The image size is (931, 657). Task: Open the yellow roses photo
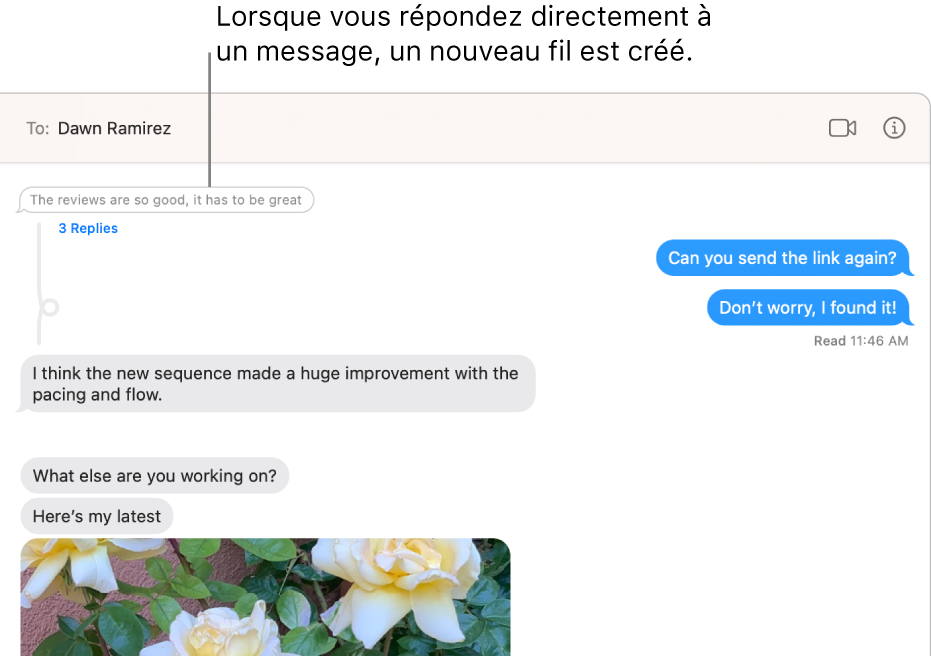point(265,597)
